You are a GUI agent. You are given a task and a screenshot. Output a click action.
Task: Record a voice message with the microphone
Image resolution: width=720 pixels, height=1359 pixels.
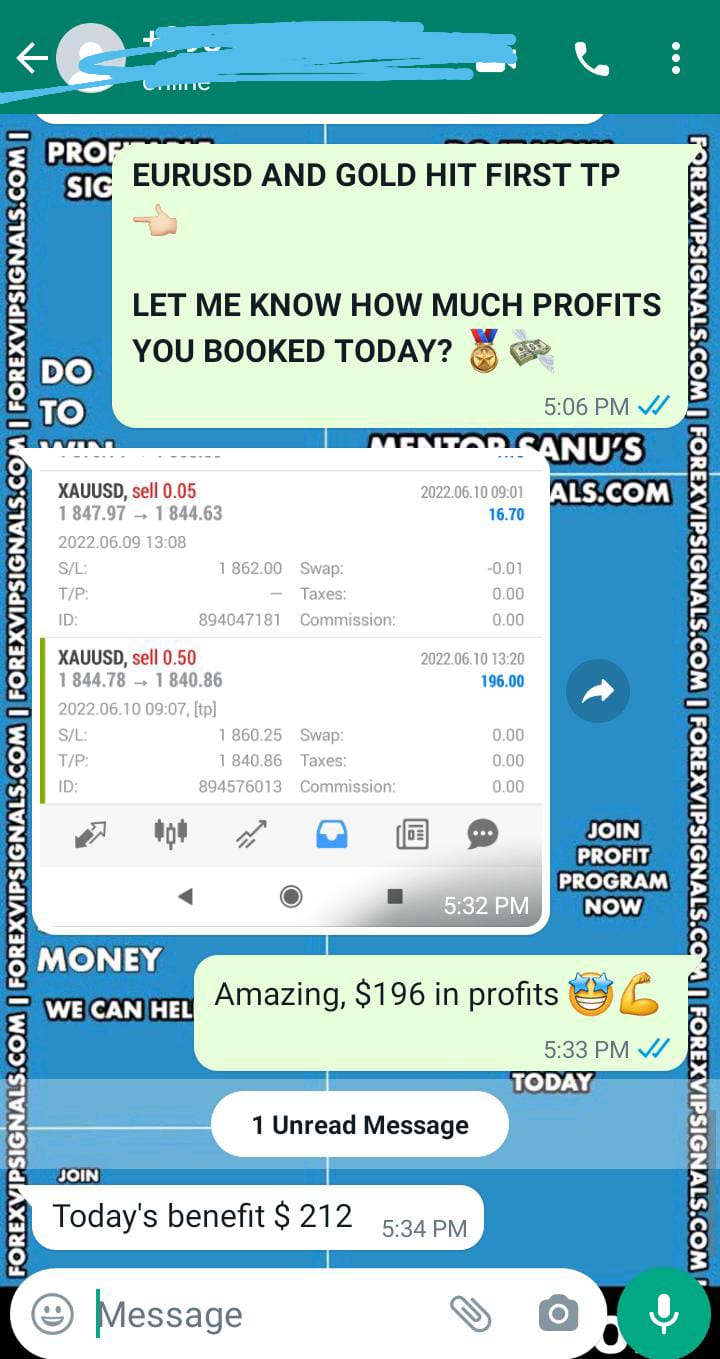[664, 1314]
